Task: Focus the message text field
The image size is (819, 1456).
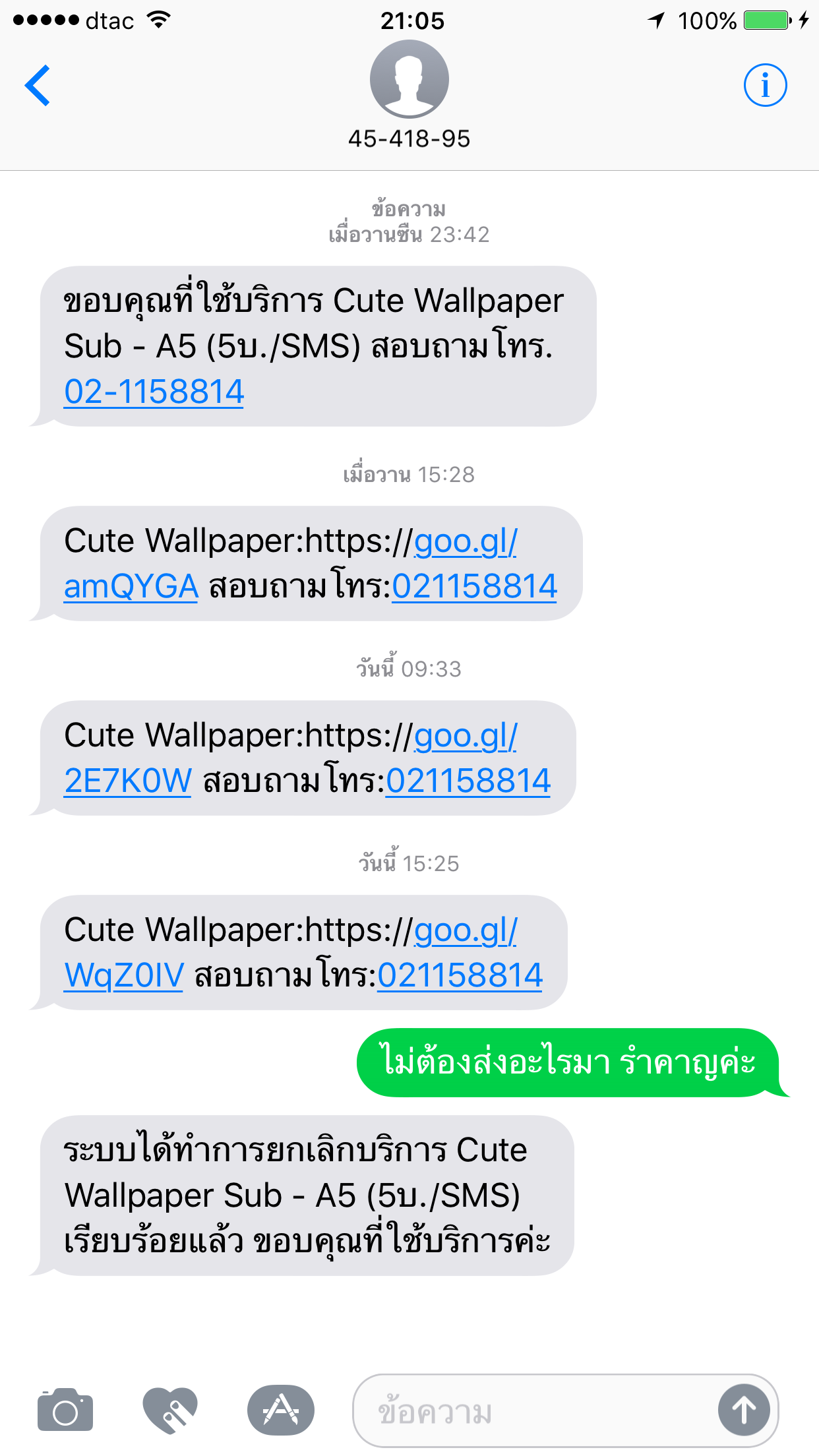Action: 534,1411
